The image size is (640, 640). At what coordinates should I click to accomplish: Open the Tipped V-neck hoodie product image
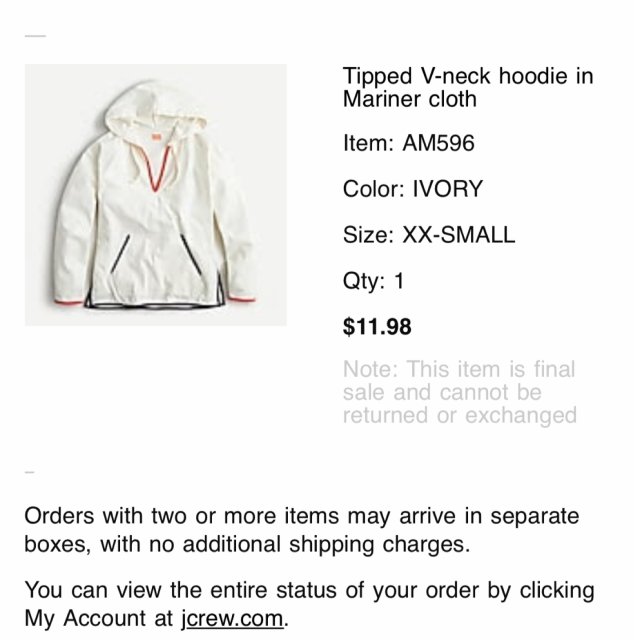tap(155, 195)
